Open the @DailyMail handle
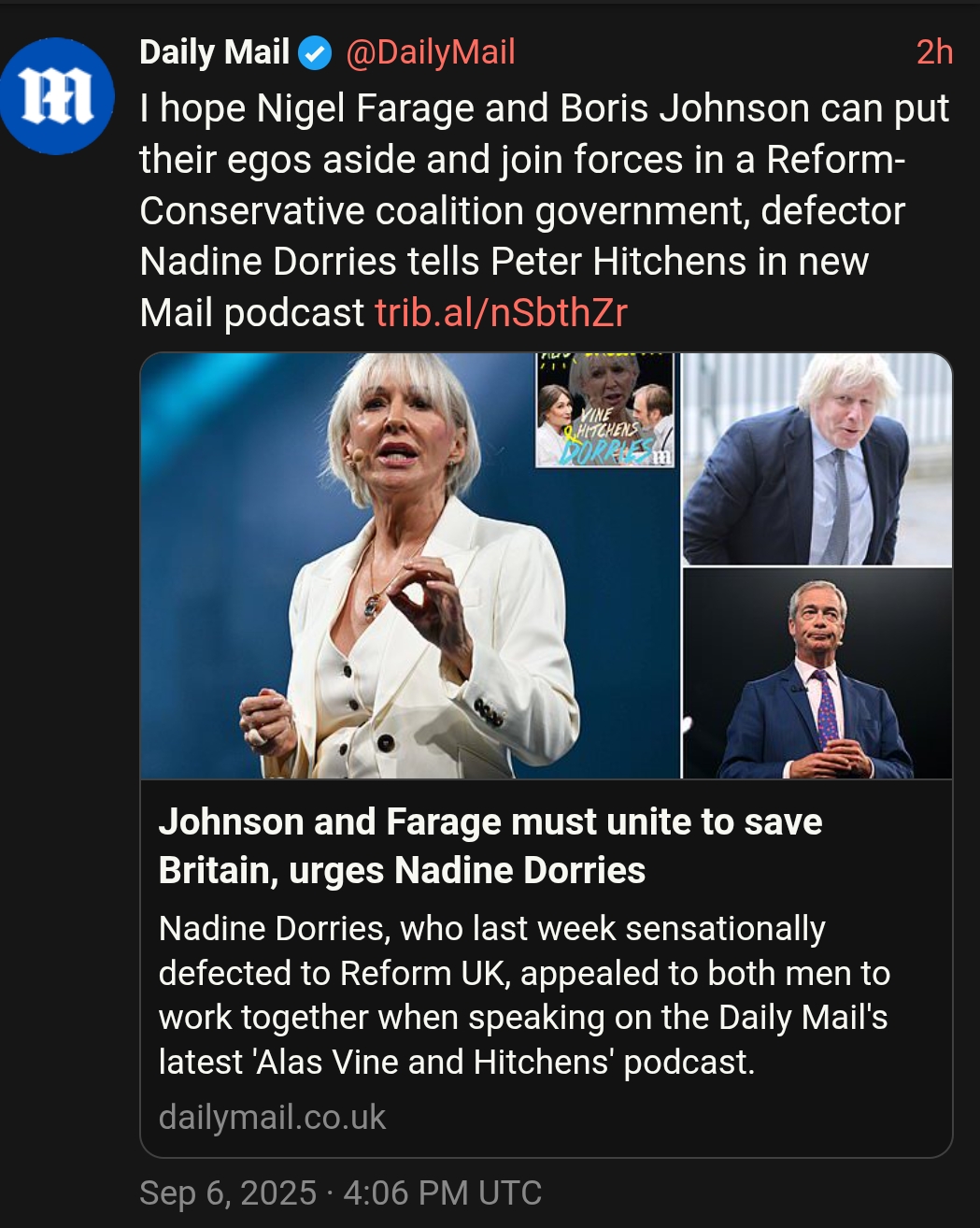980x1228 pixels. 430,52
